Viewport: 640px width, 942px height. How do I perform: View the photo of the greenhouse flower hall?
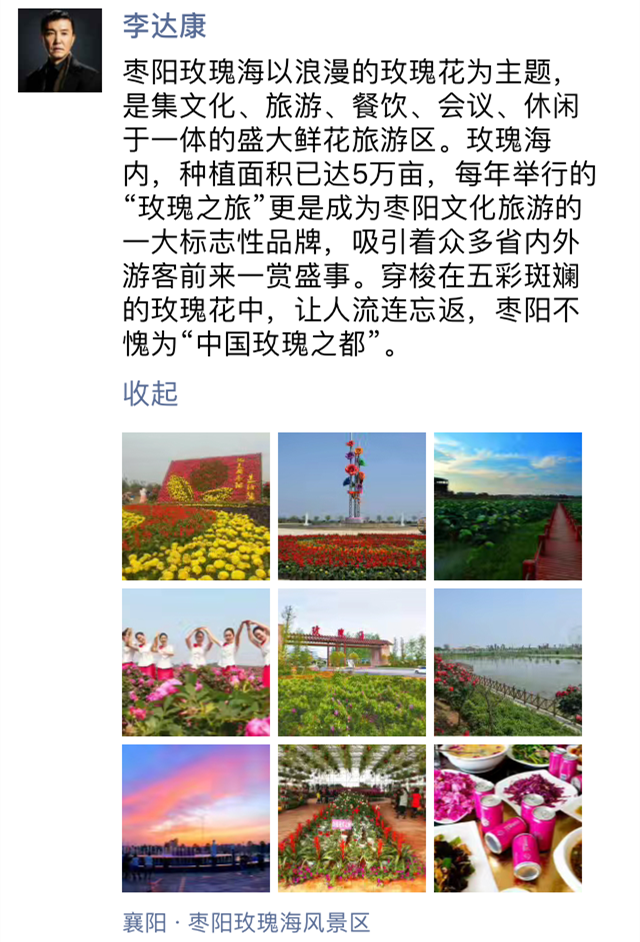point(352,818)
